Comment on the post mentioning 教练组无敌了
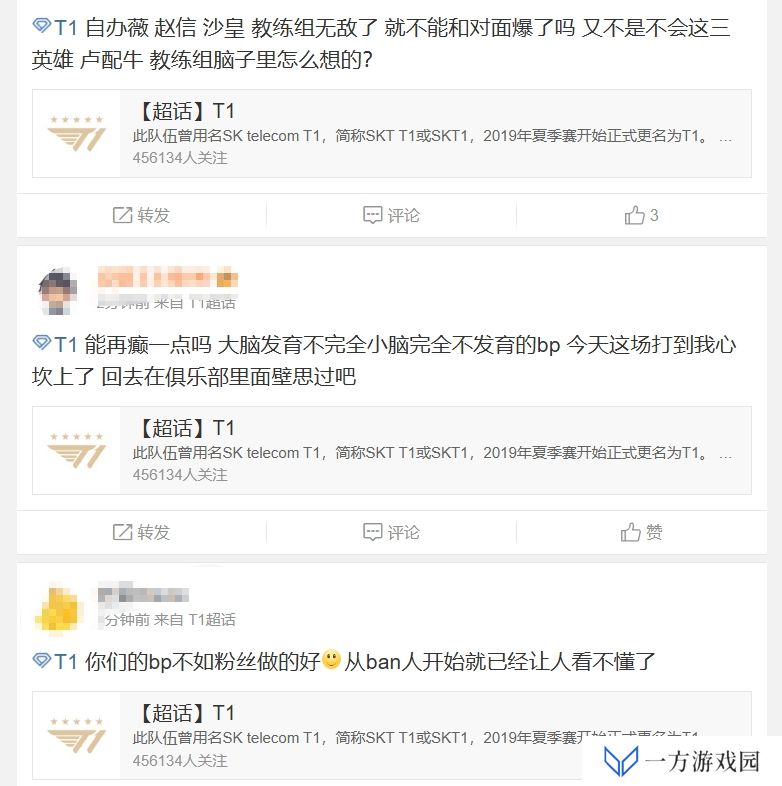Viewport: 782px width, 786px height. [391, 215]
